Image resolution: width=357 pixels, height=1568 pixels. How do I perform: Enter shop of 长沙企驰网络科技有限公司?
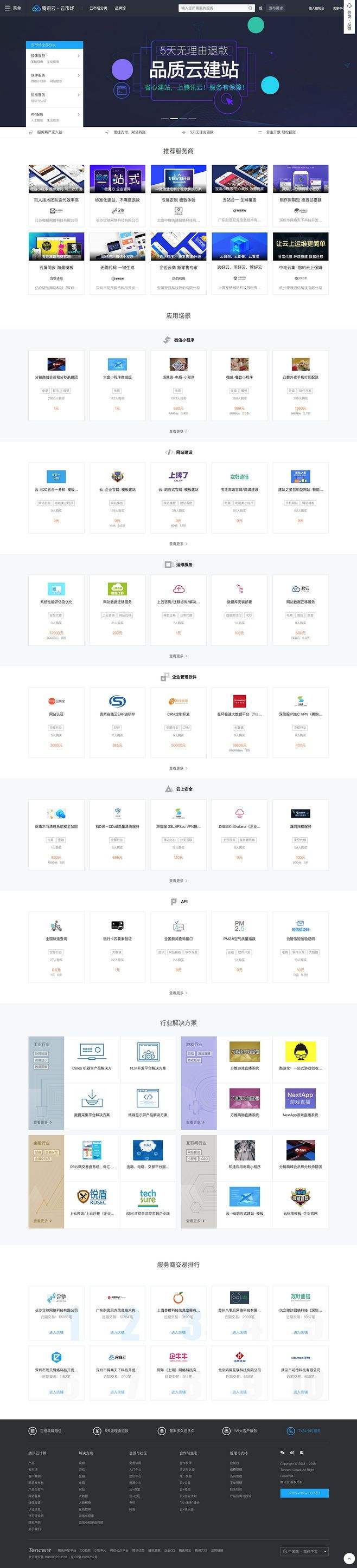pos(56,1332)
